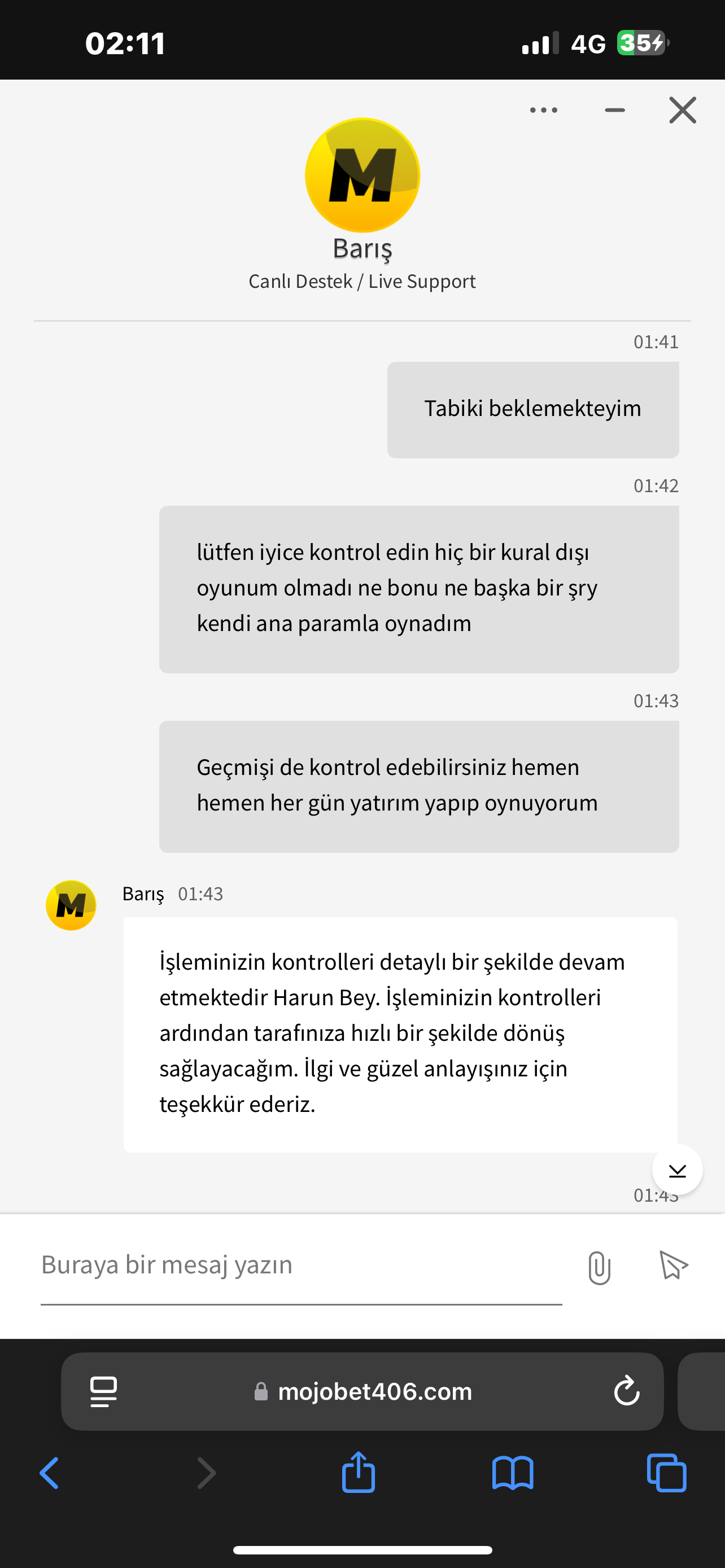Open the chat options three-dot menu
This screenshot has width=725, height=1568.
(x=544, y=110)
